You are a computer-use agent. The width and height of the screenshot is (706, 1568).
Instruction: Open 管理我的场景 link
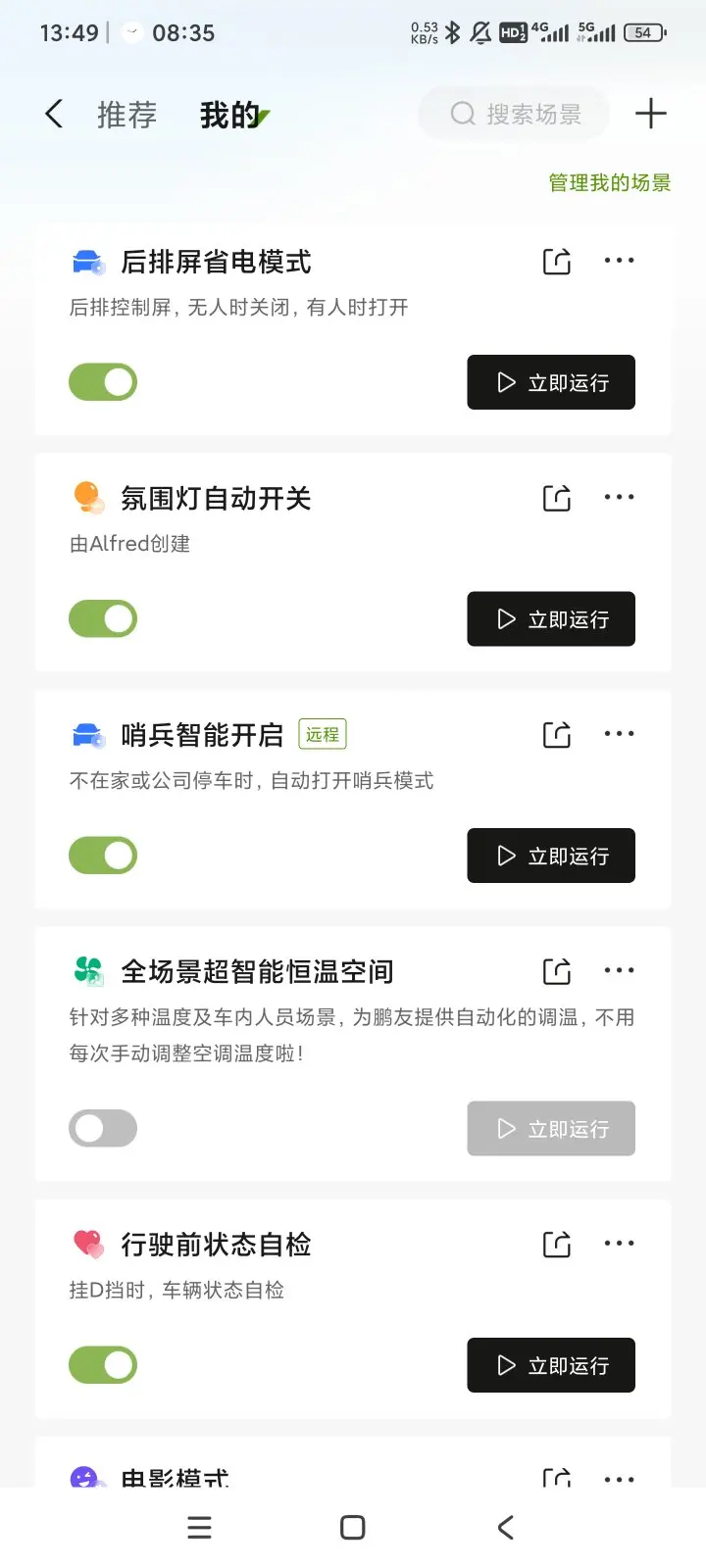tap(609, 182)
